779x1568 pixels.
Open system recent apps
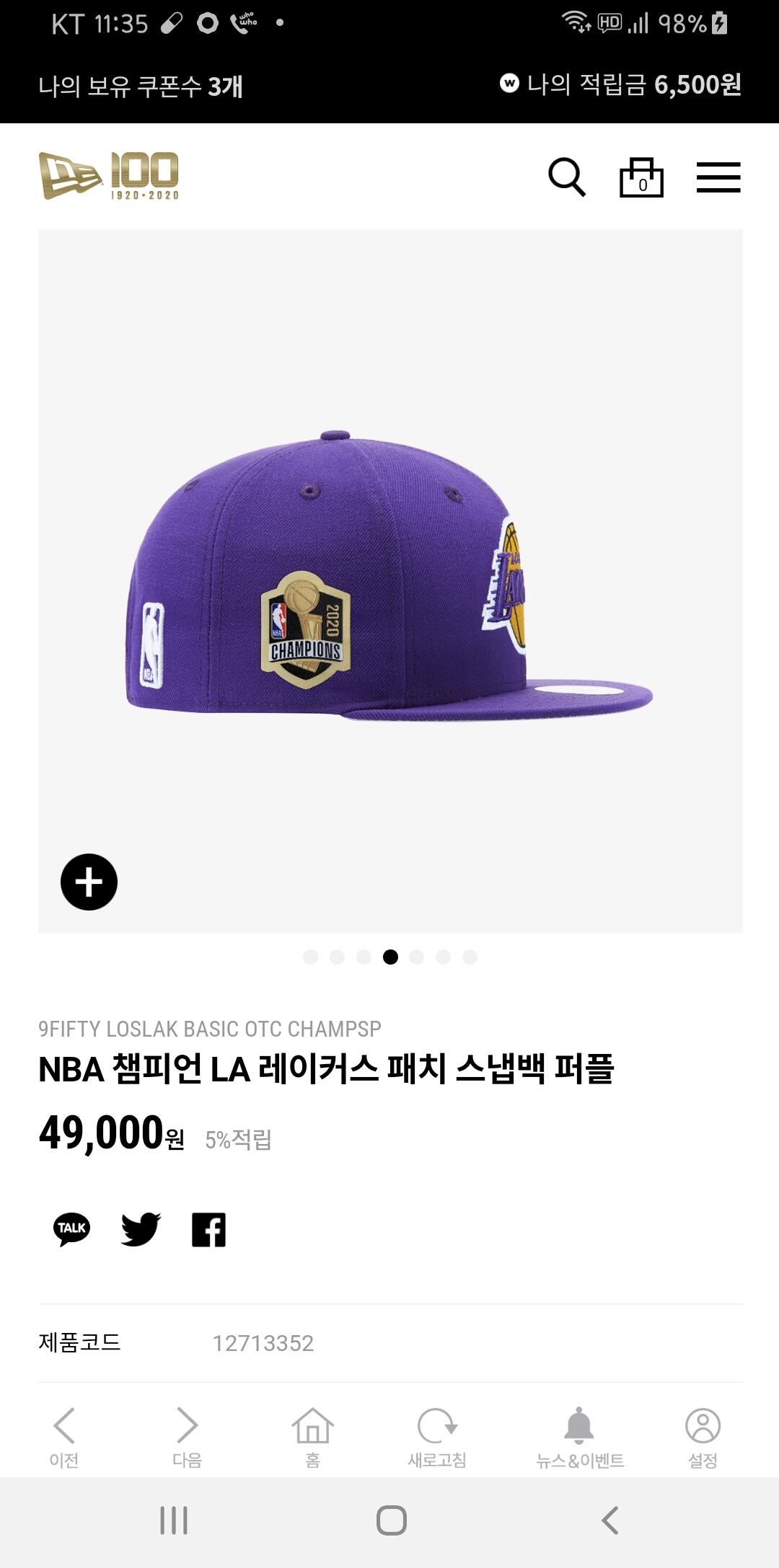(x=174, y=1520)
